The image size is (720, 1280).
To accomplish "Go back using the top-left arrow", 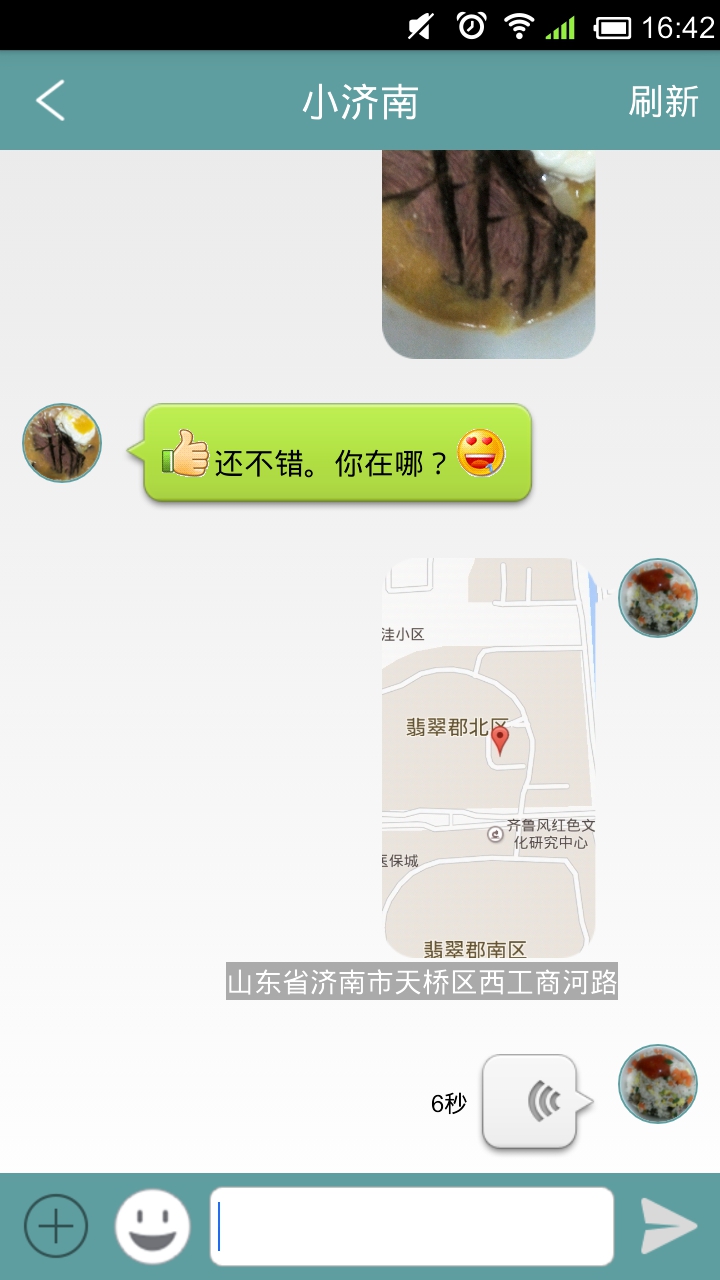I will pyautogui.click(x=50, y=101).
